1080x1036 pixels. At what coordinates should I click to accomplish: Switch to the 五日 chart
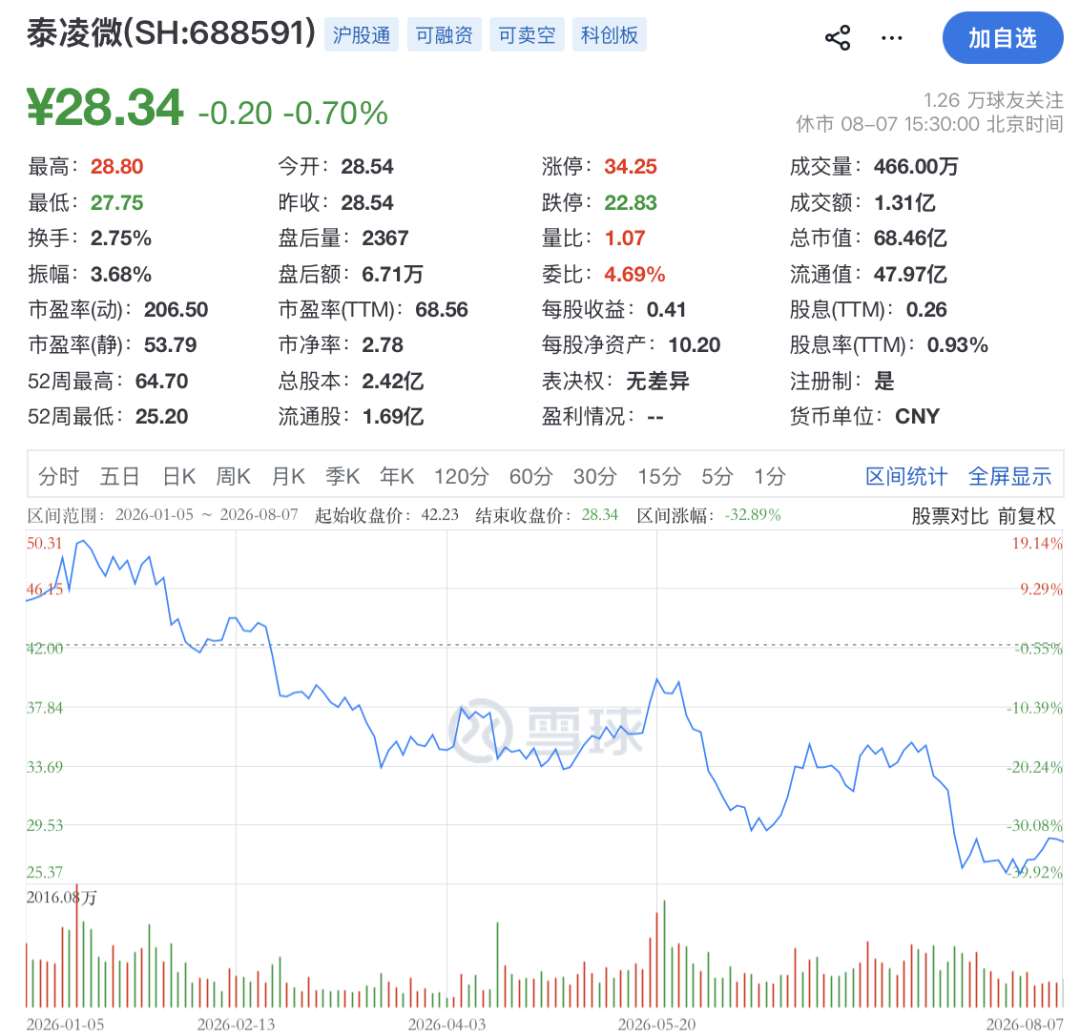120,476
